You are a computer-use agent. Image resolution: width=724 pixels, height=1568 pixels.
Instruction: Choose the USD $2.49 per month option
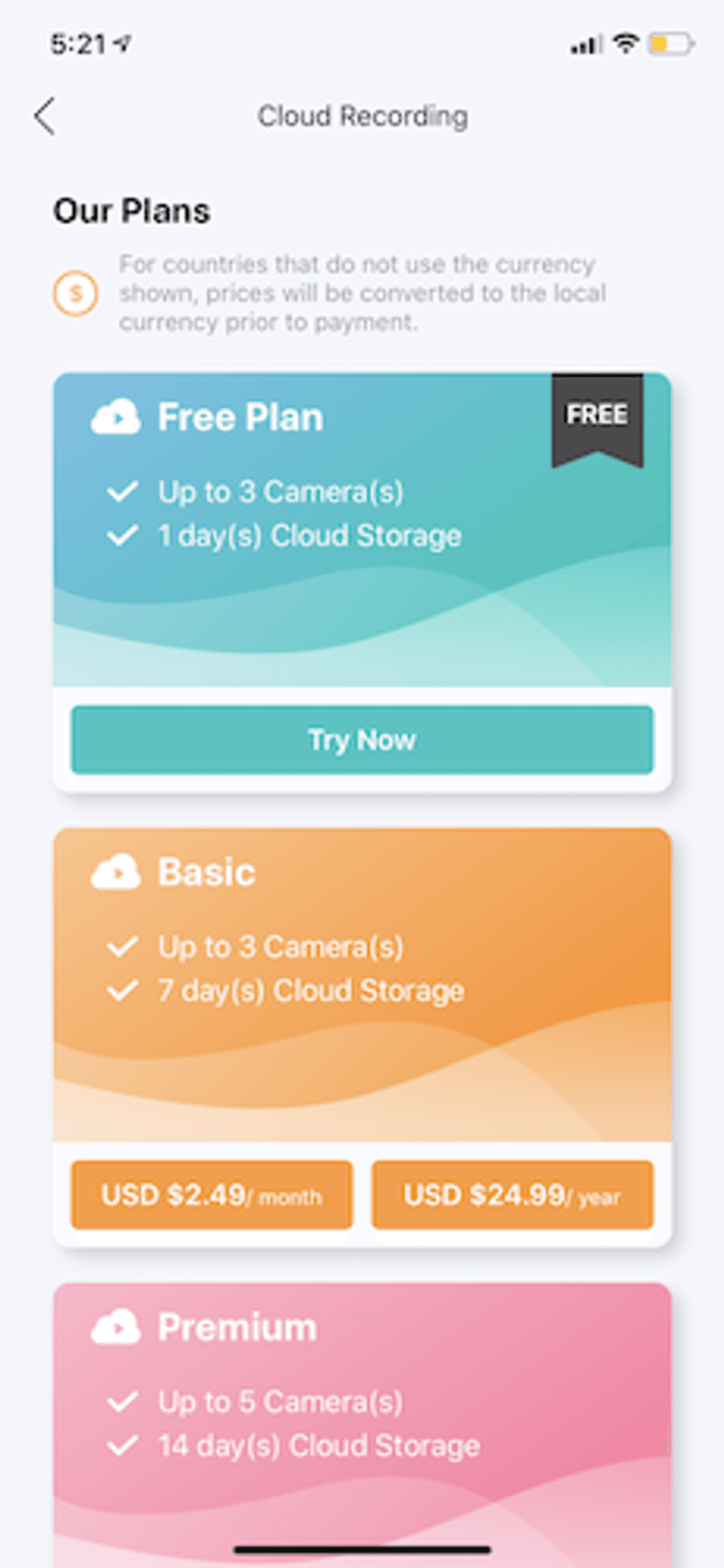click(x=211, y=1195)
